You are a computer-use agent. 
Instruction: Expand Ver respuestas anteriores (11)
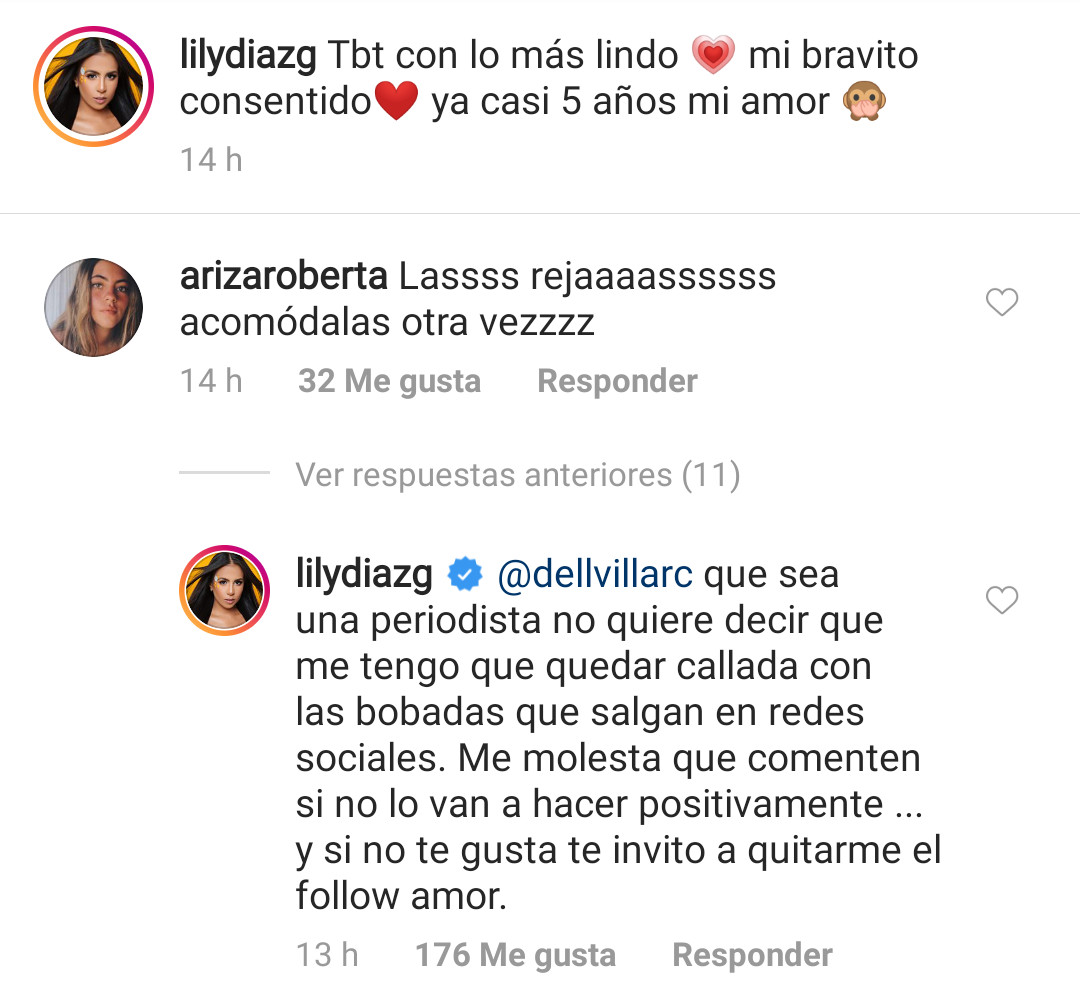tap(517, 474)
